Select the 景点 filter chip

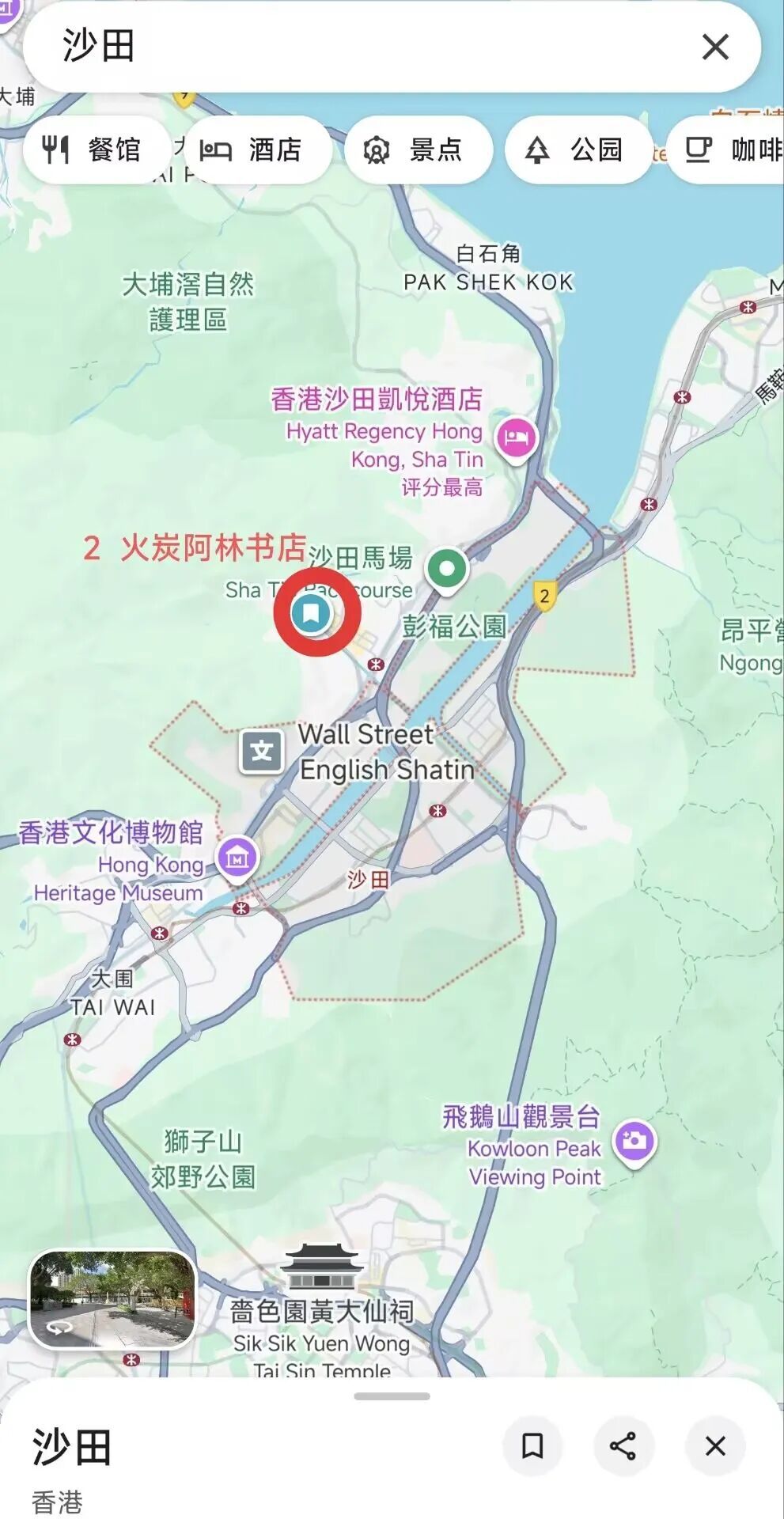(414, 150)
